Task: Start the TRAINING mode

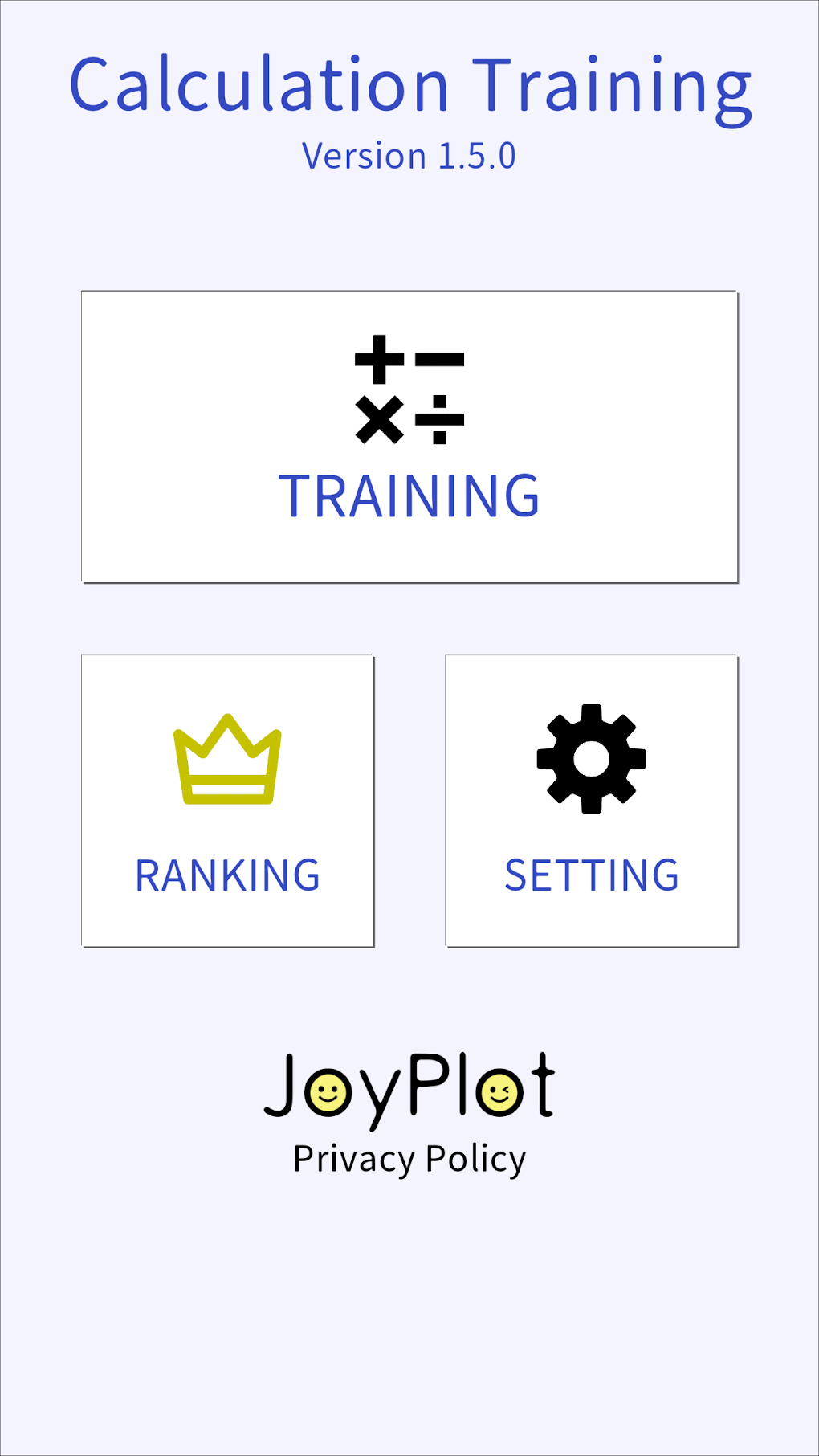Action: [x=409, y=437]
